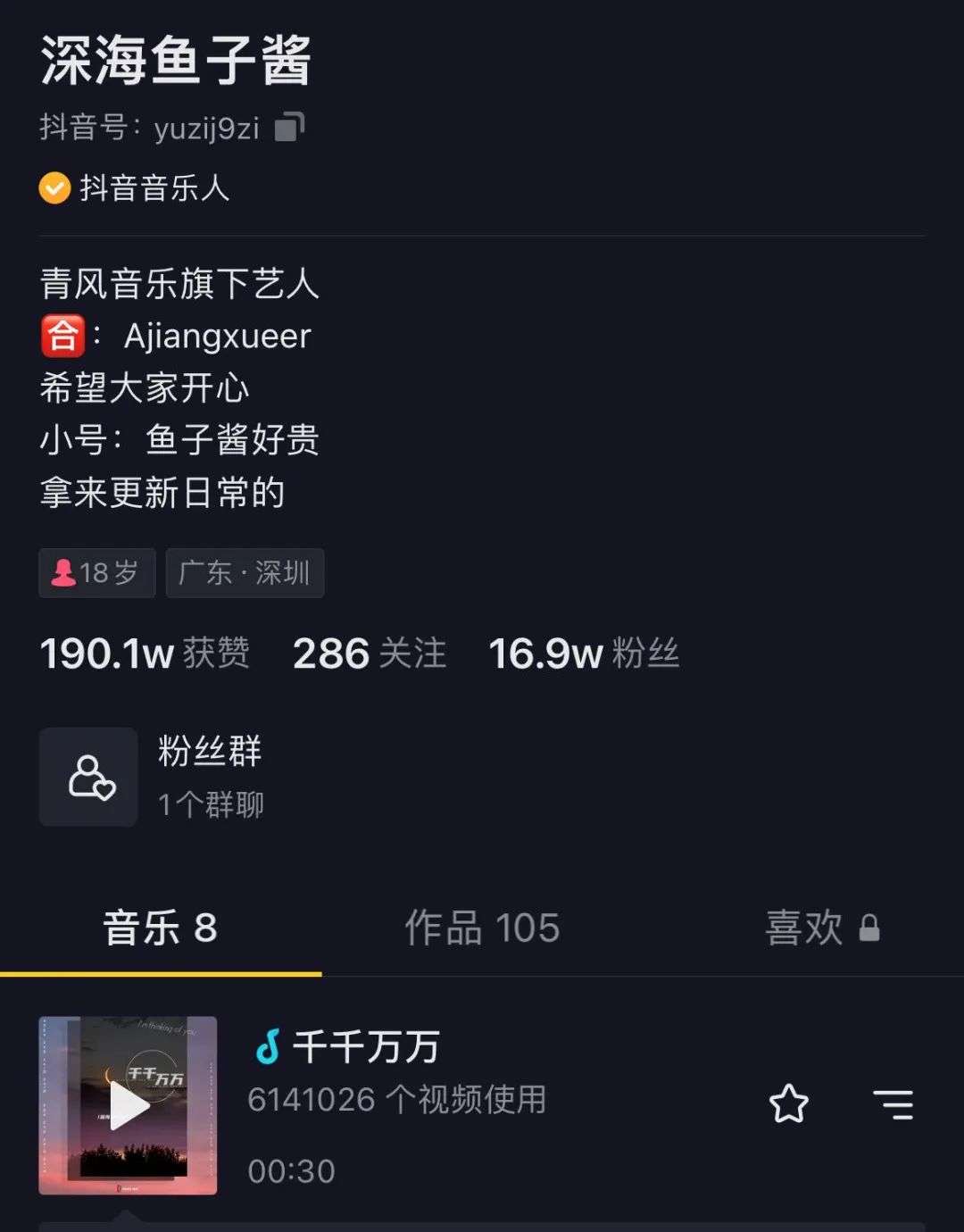This screenshot has width=964, height=1232.
Task: Favorite the song 千千万万
Action: pyautogui.click(x=789, y=1104)
